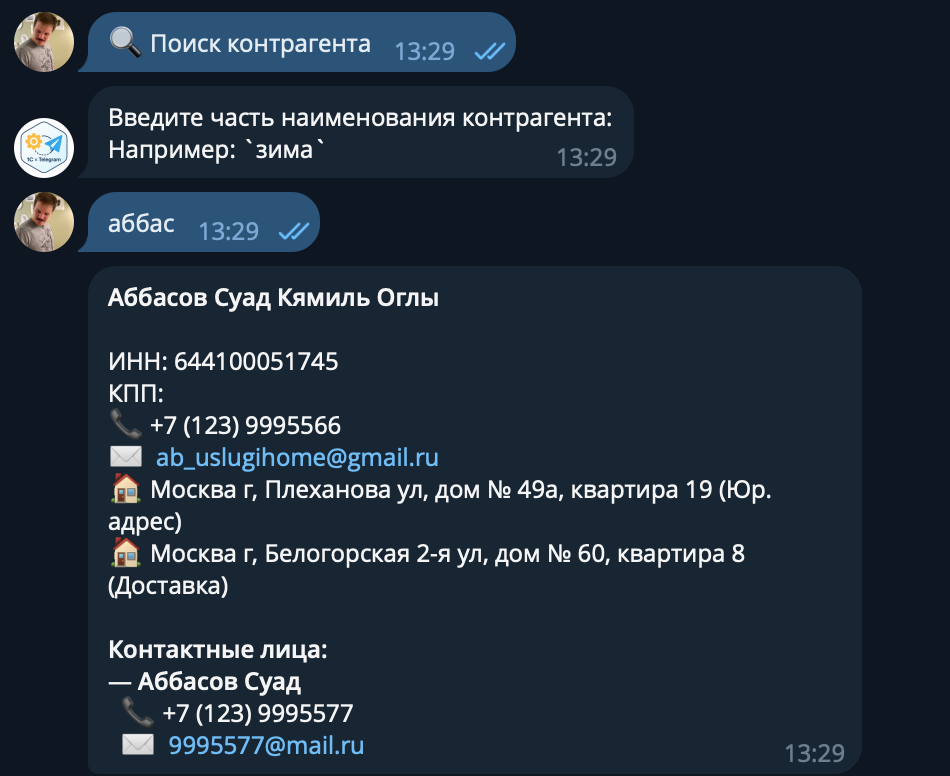Open the bot's avatar with the Telegram logo

[x=44, y=148]
